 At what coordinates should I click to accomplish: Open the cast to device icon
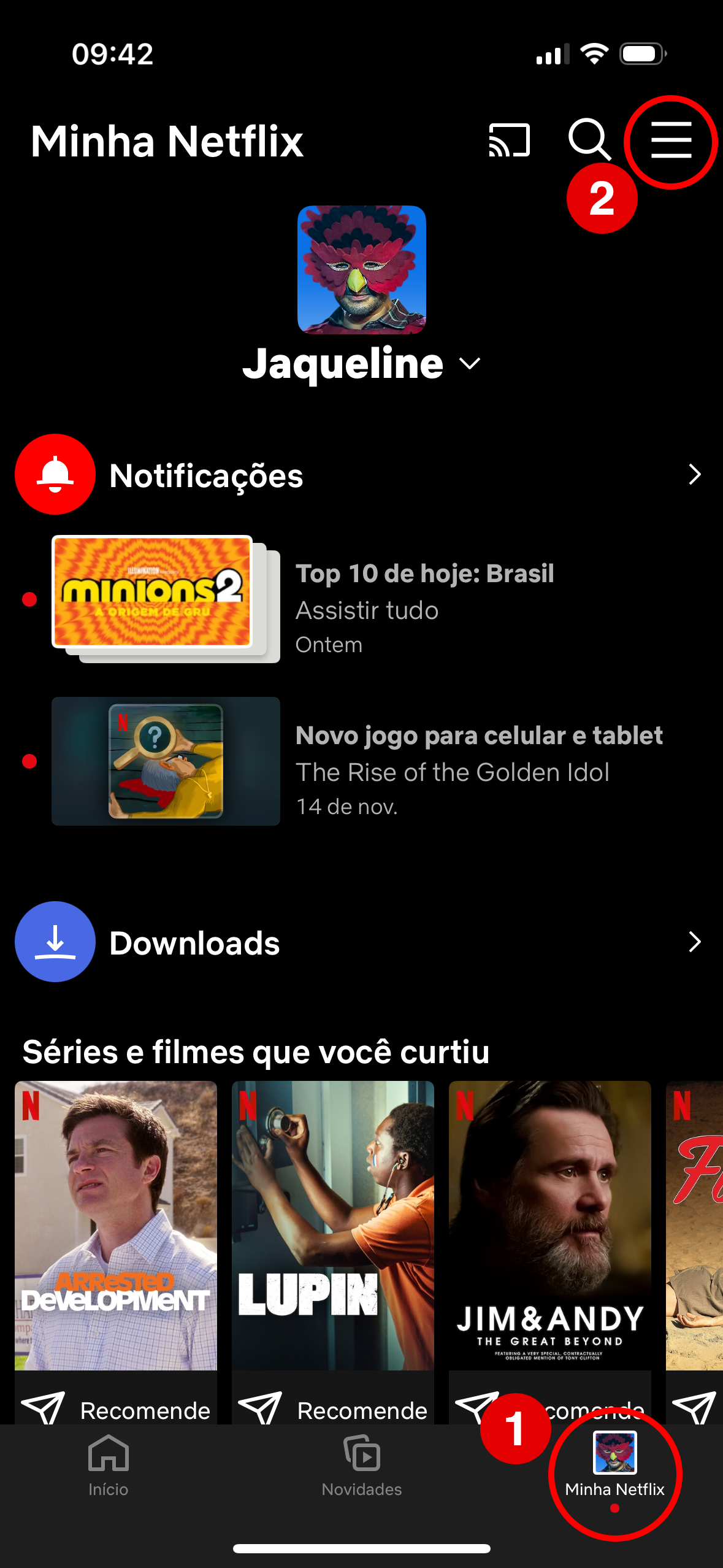point(509,140)
